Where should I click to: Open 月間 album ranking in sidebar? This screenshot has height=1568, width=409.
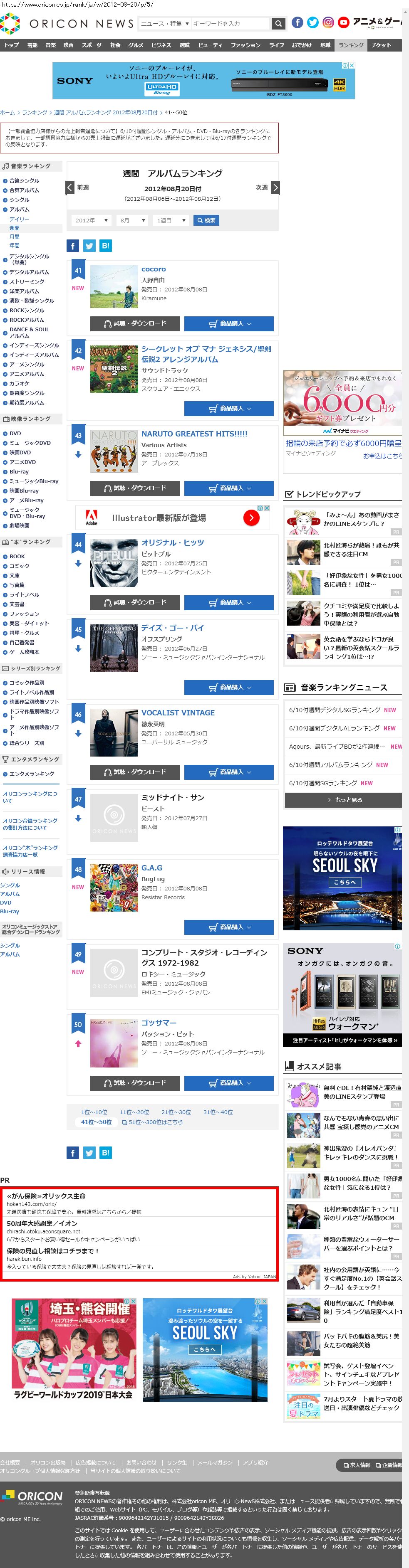pyautogui.click(x=14, y=236)
